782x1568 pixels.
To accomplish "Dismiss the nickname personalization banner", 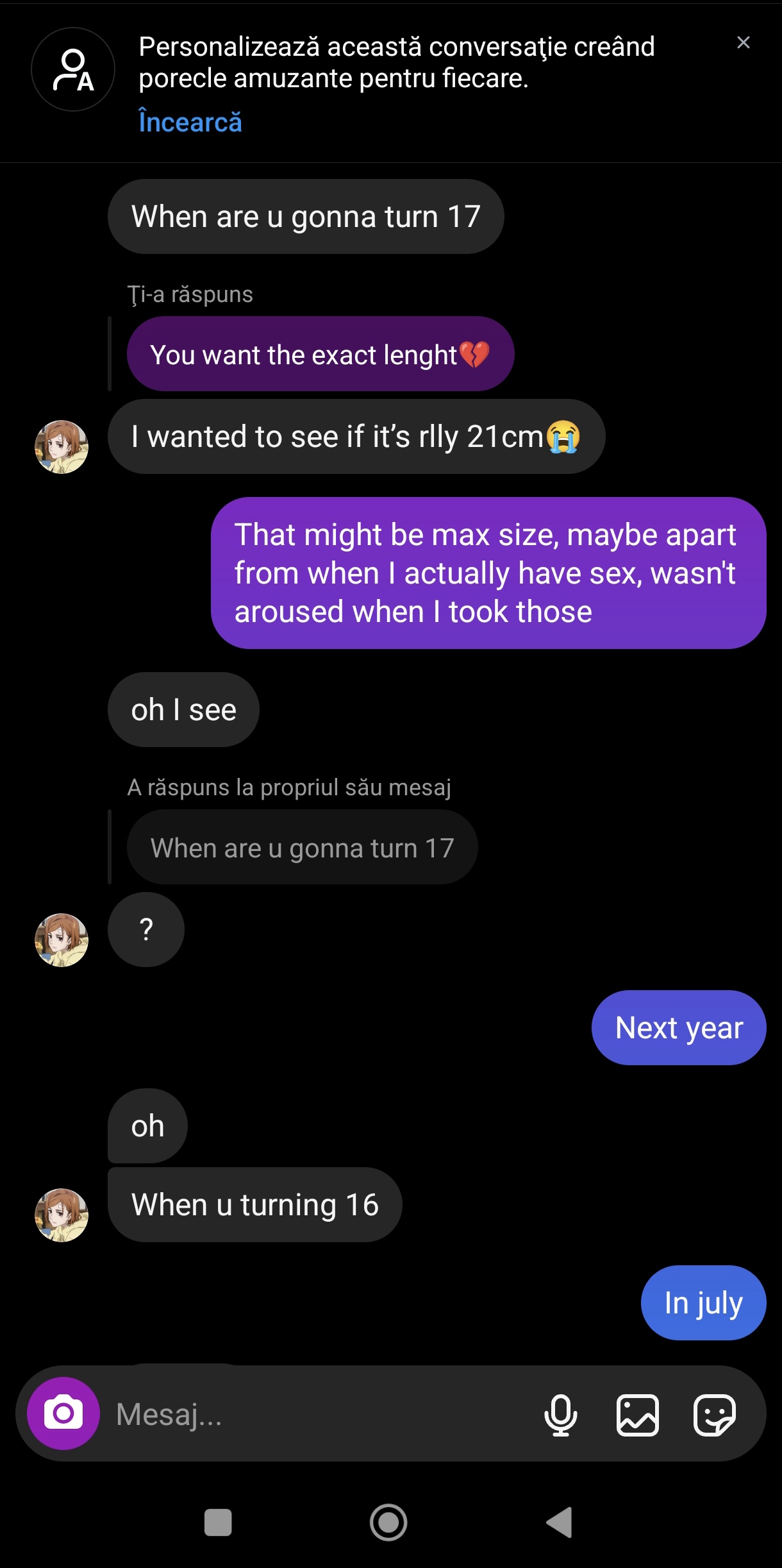I will tap(743, 43).
